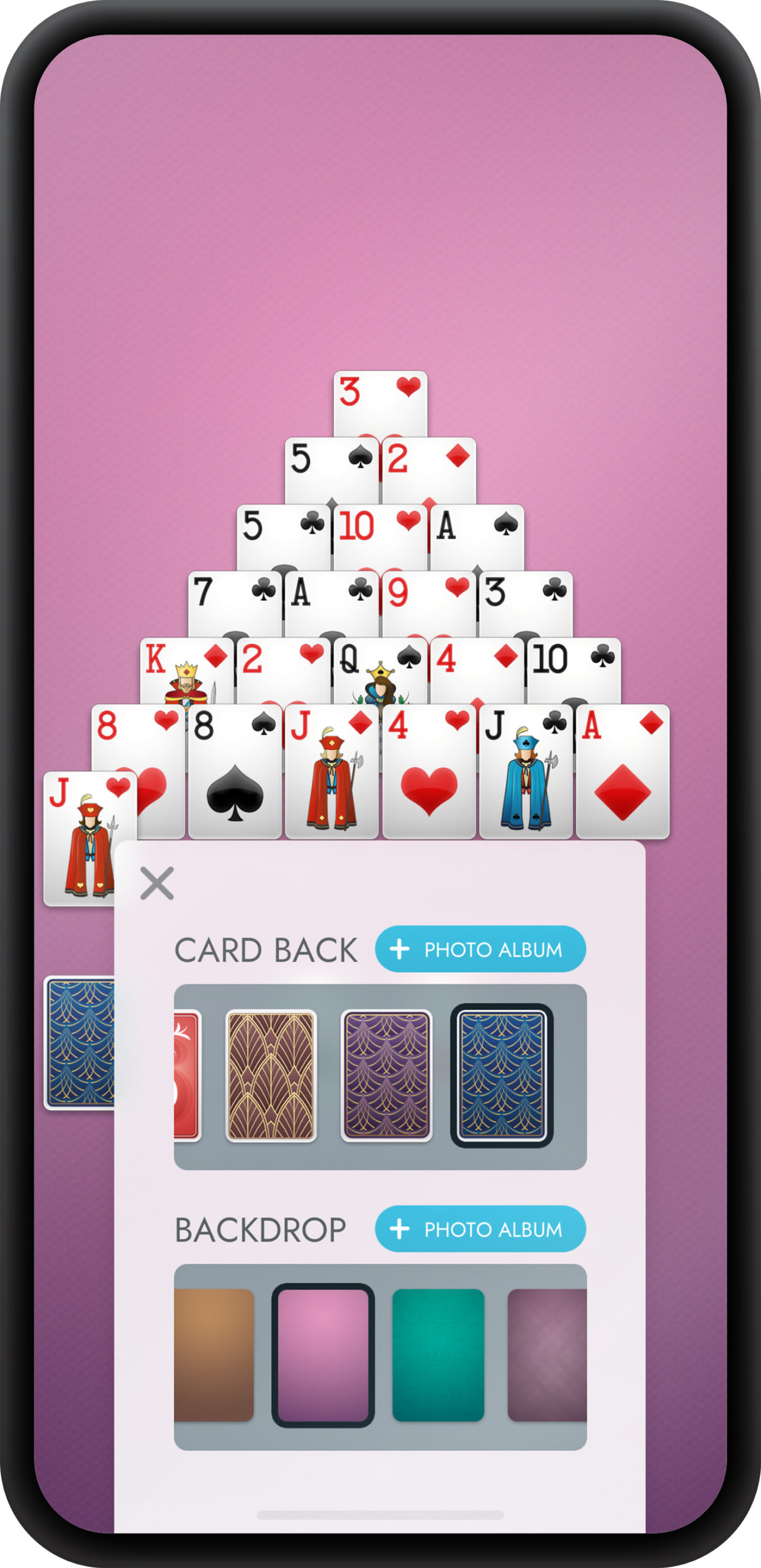Image resolution: width=761 pixels, height=1568 pixels.
Task: Select the teal backdrop
Action: [438, 1355]
